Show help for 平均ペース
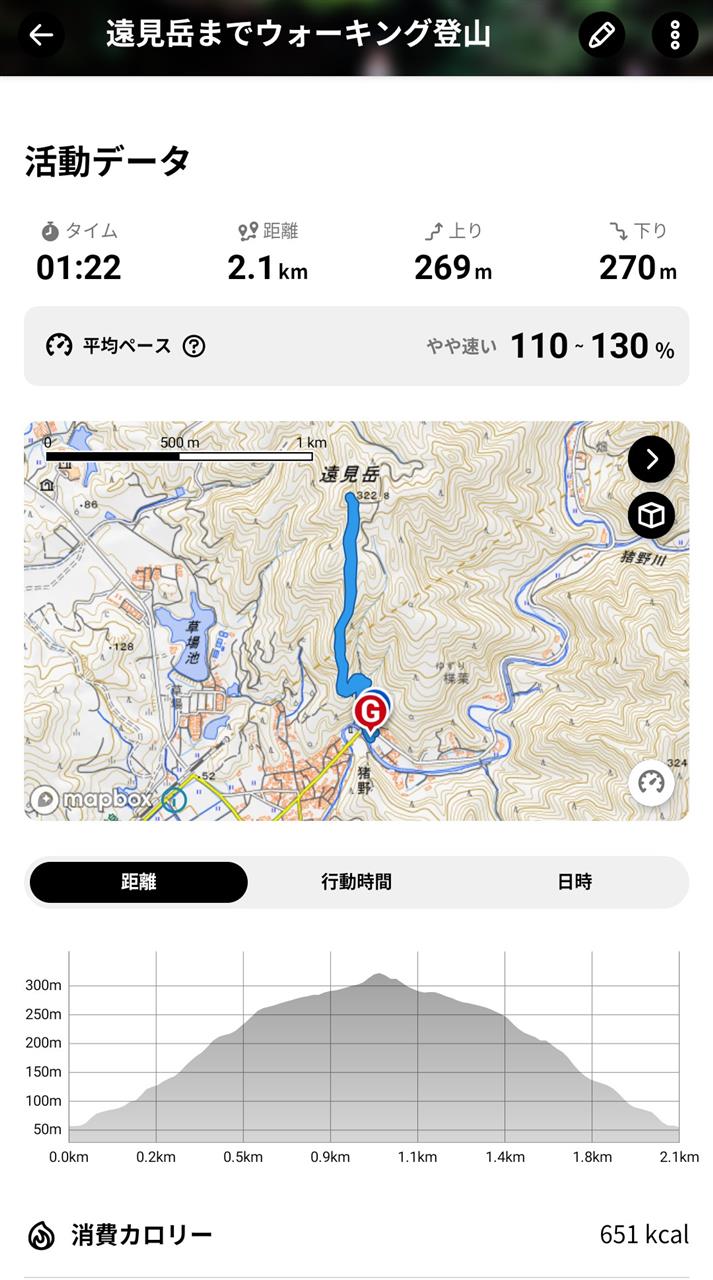This screenshot has height=1280, width=713. 194,346
